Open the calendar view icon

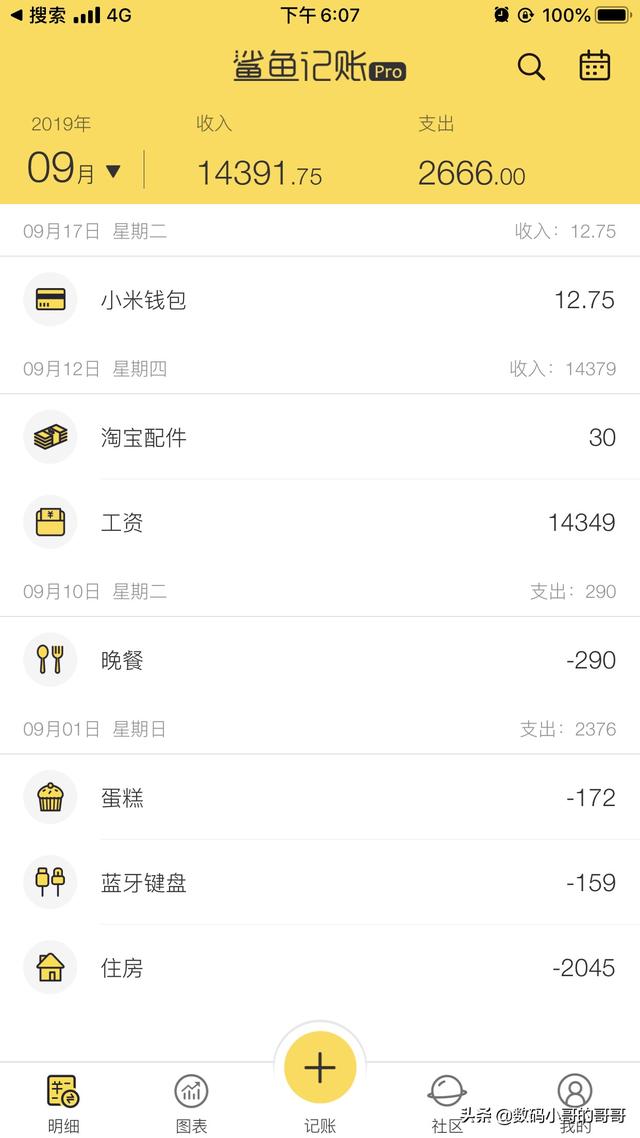[x=595, y=66]
